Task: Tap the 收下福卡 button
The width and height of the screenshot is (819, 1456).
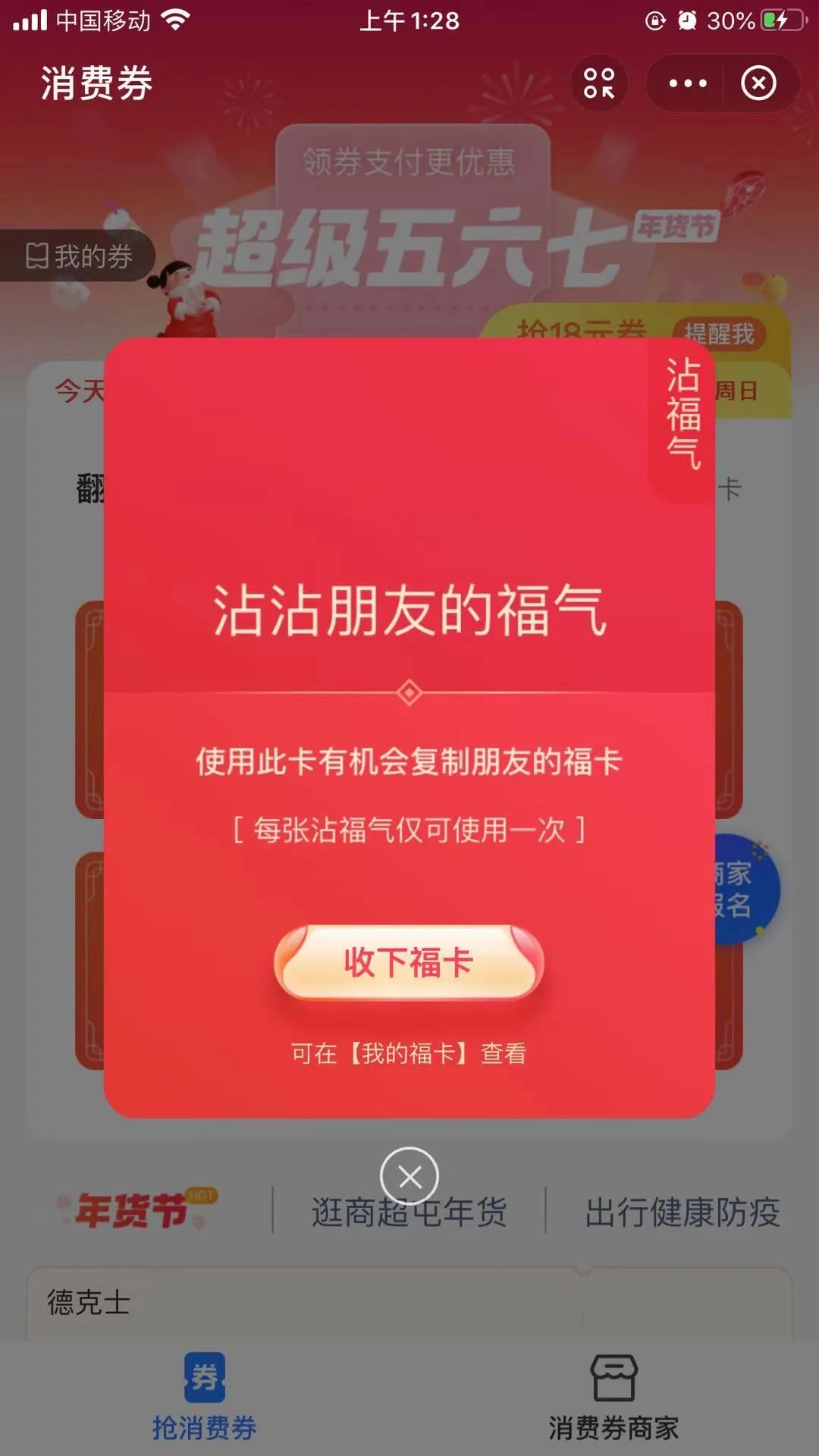Action: tap(409, 962)
